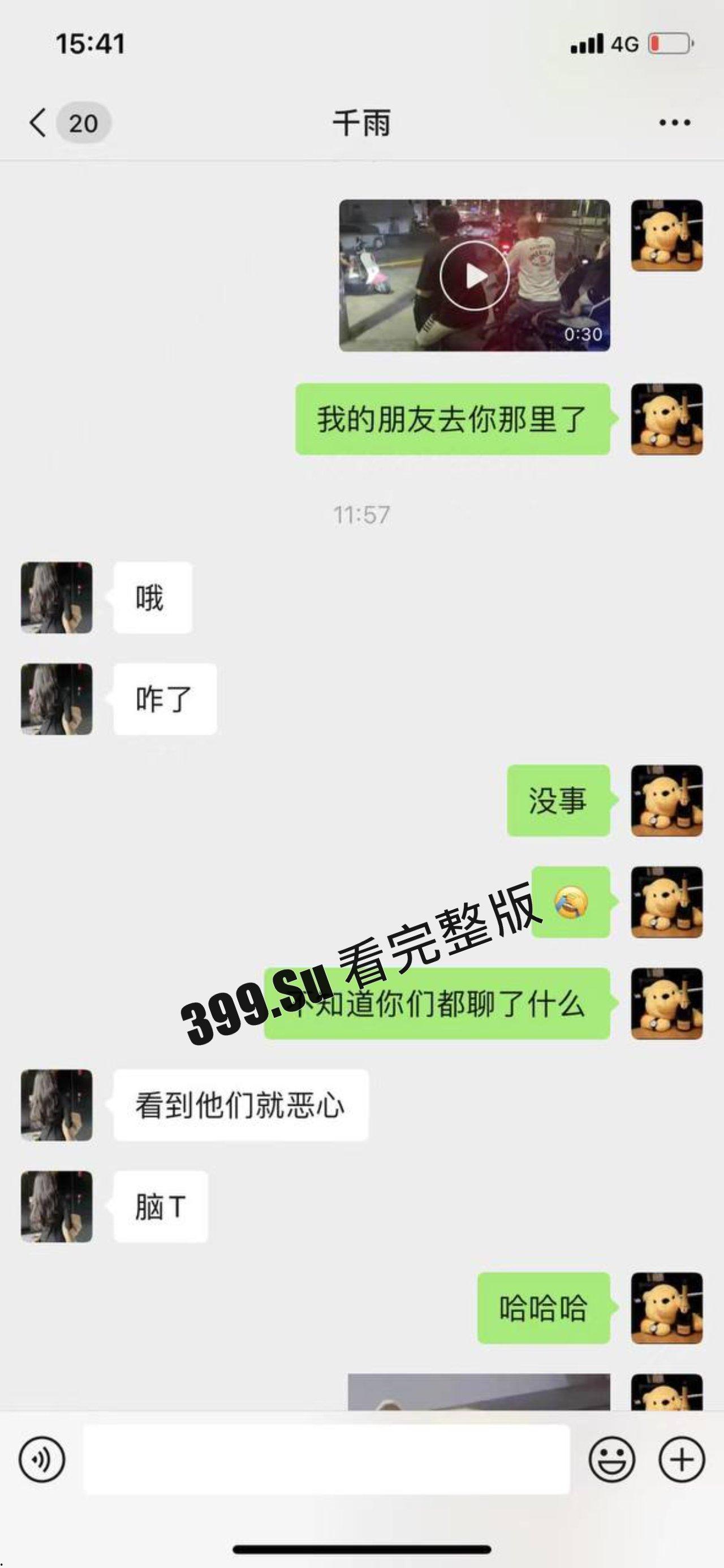Screen dimensions: 724x1568
Task: Open the plus attachments menu
Action: click(x=682, y=1459)
